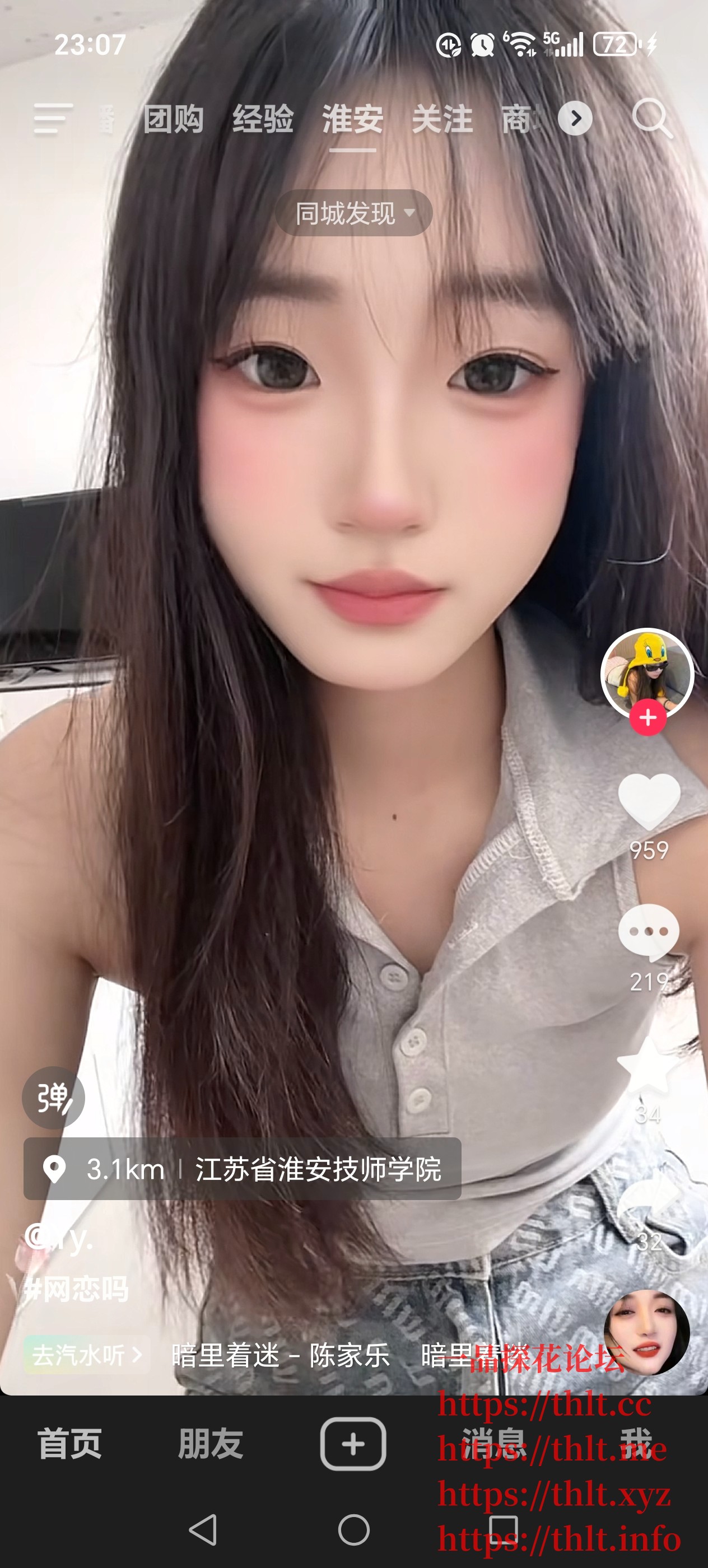Screen dimensions: 708x1568
Task: Open the hamburger menu at top left
Action: (x=54, y=118)
